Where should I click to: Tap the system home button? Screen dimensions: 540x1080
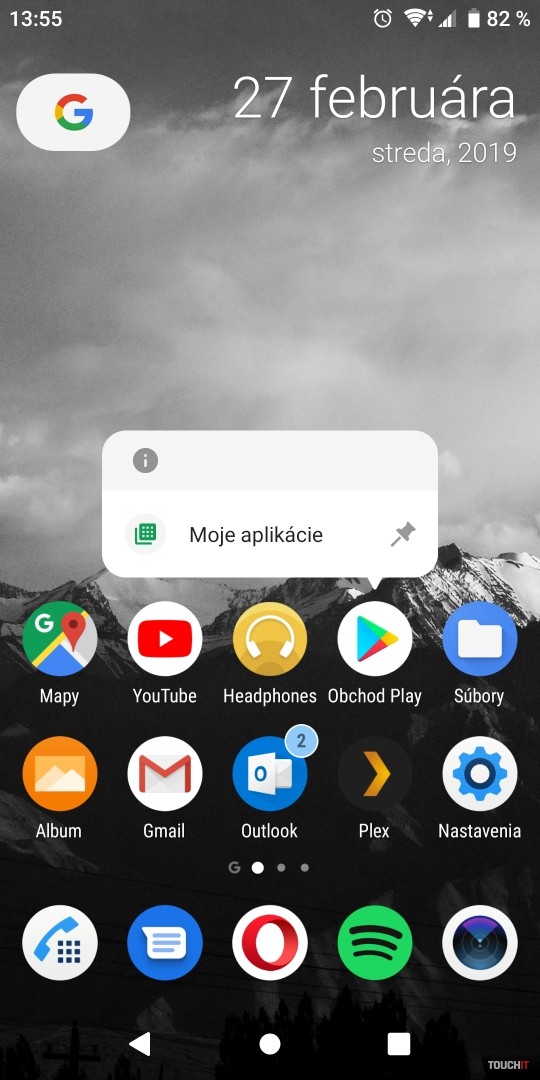270,1044
